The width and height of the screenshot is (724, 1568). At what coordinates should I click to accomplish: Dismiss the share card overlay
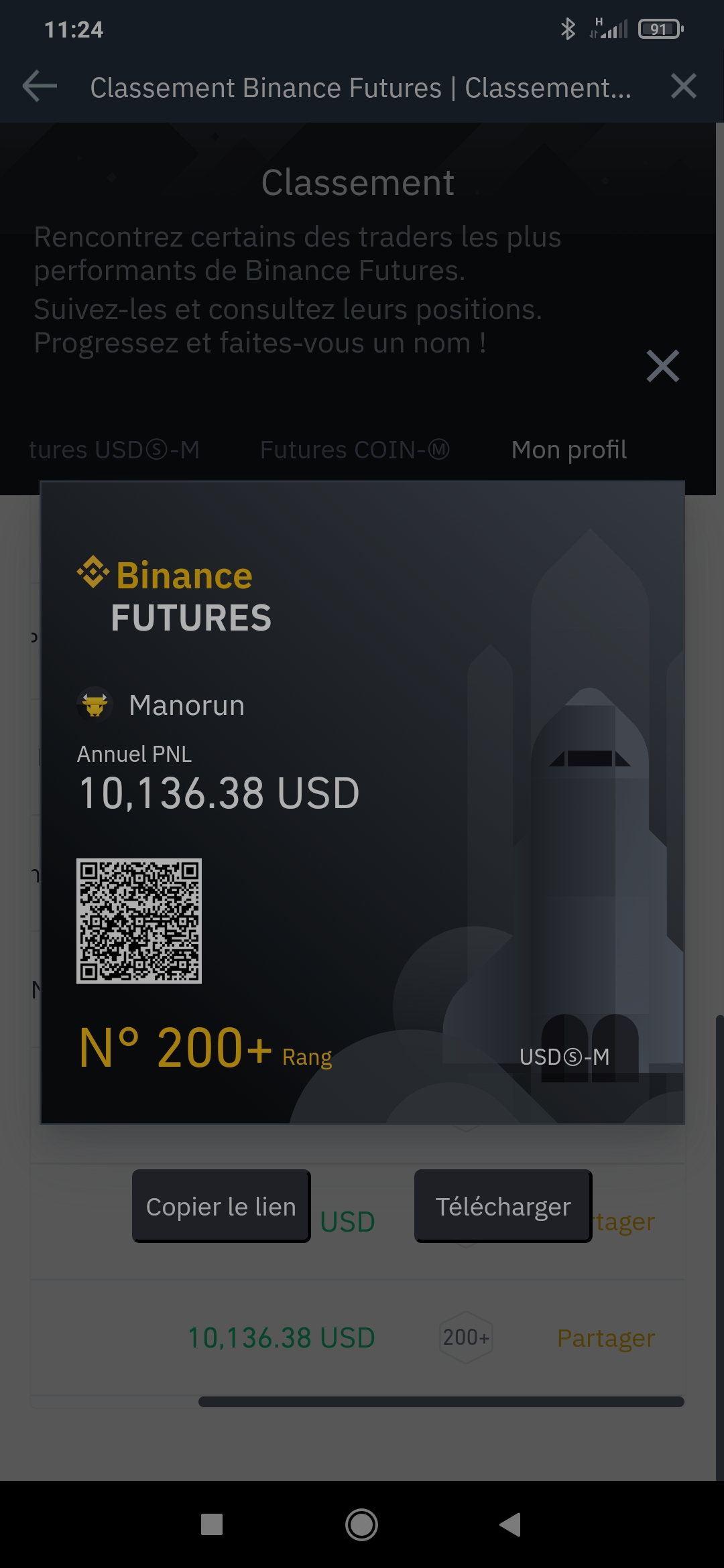pos(662,366)
